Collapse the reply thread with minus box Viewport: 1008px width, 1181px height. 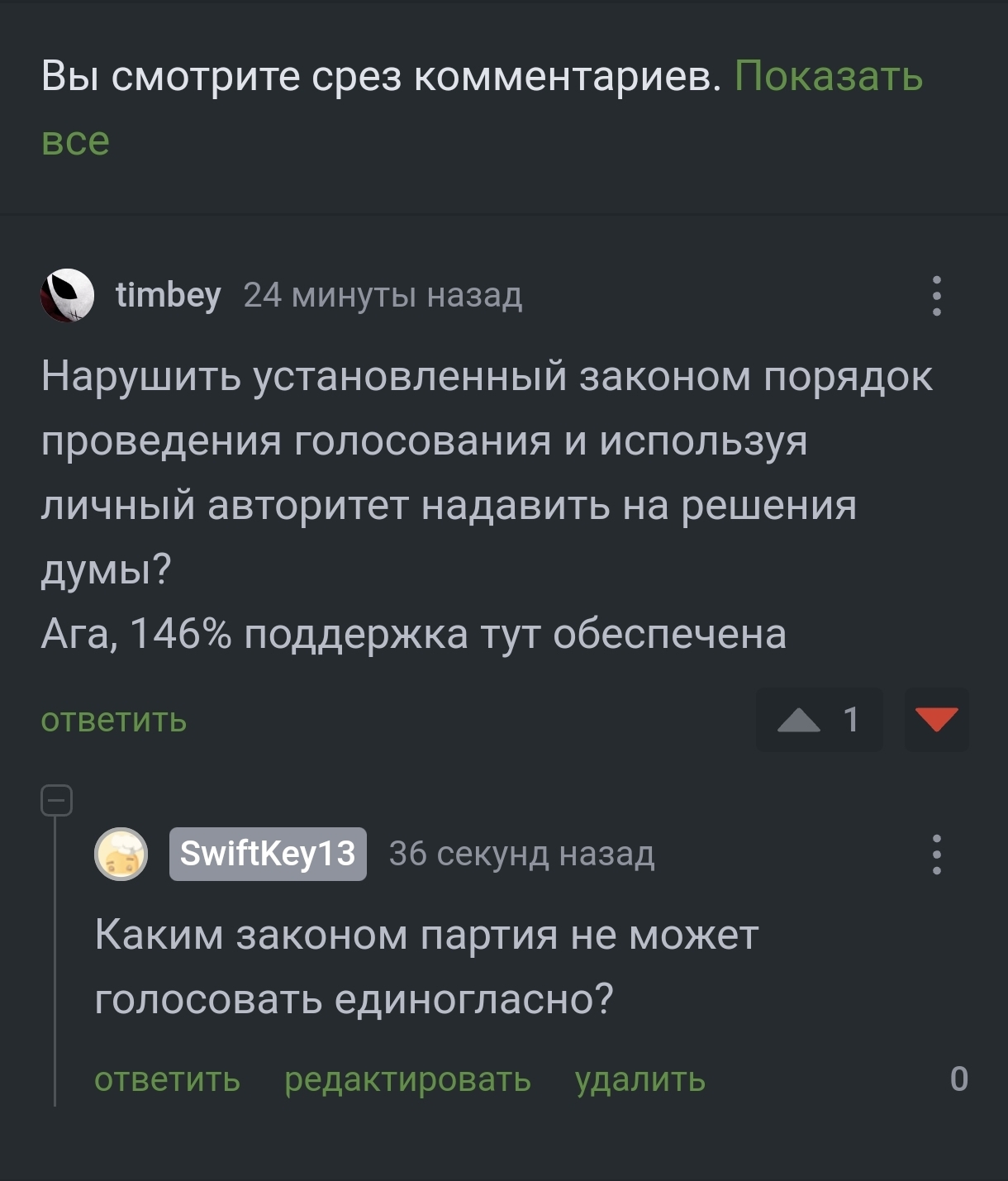pos(57,800)
